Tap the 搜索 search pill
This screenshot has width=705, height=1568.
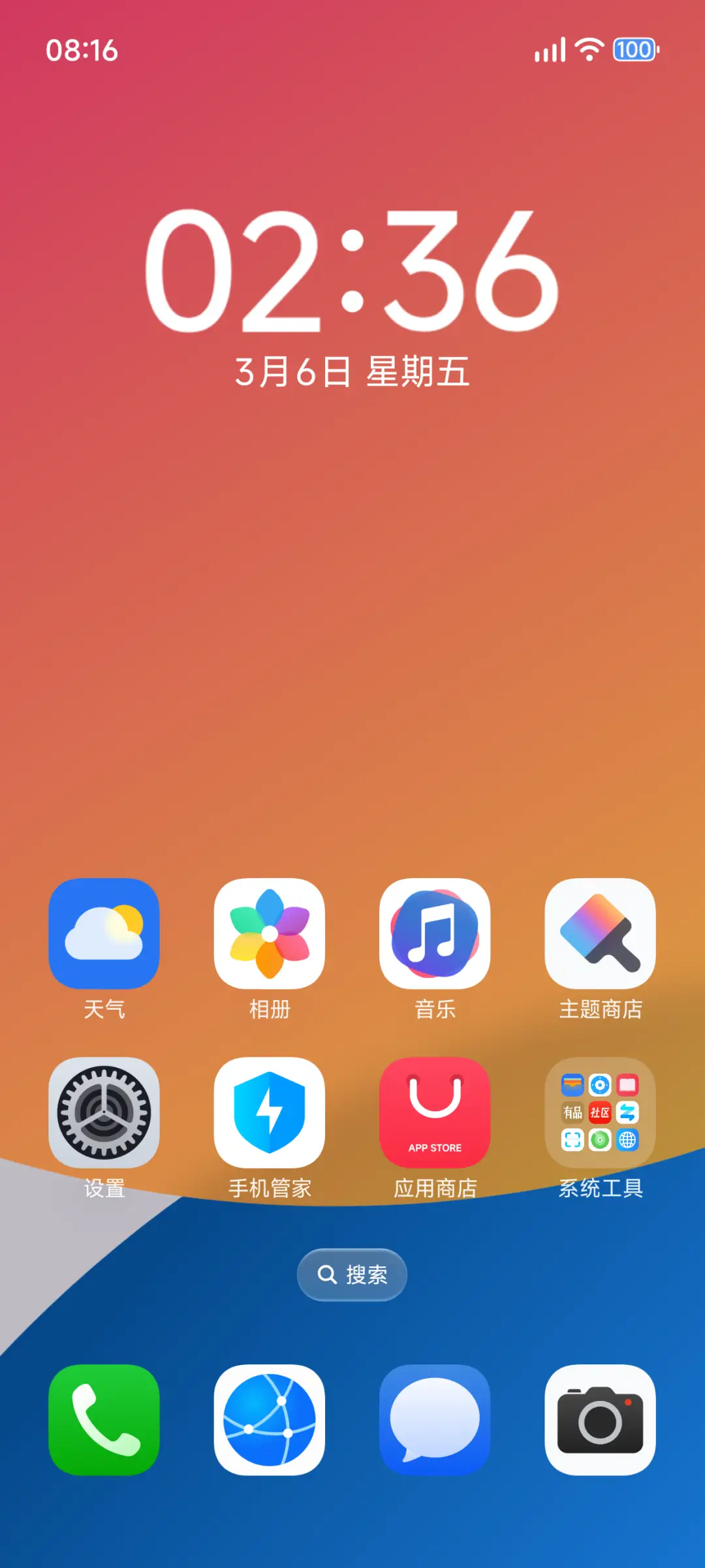(352, 1274)
